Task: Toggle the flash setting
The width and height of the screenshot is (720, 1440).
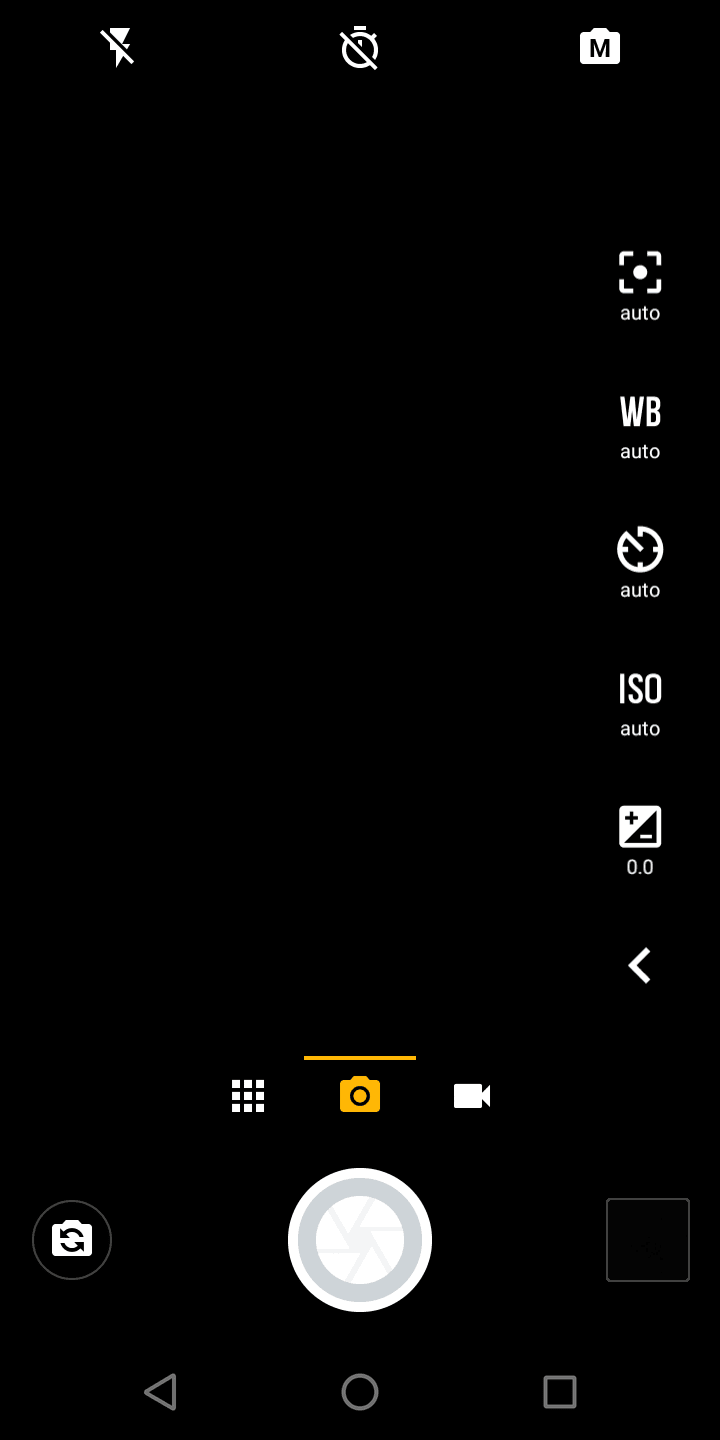Action: [x=119, y=48]
